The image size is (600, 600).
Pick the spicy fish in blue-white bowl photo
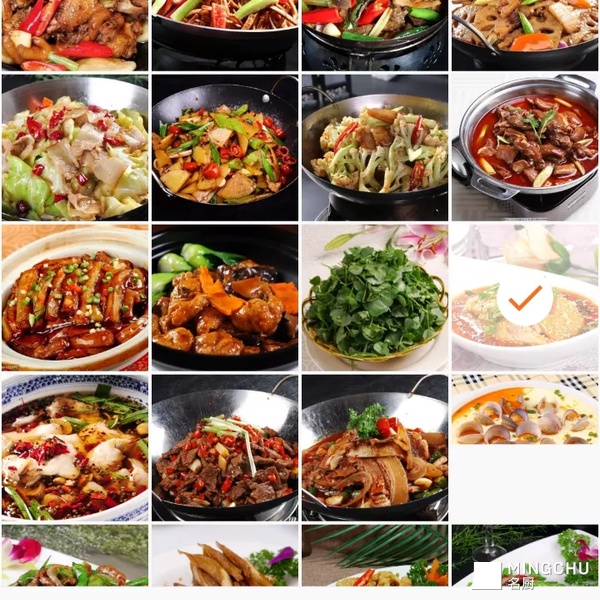74,447
